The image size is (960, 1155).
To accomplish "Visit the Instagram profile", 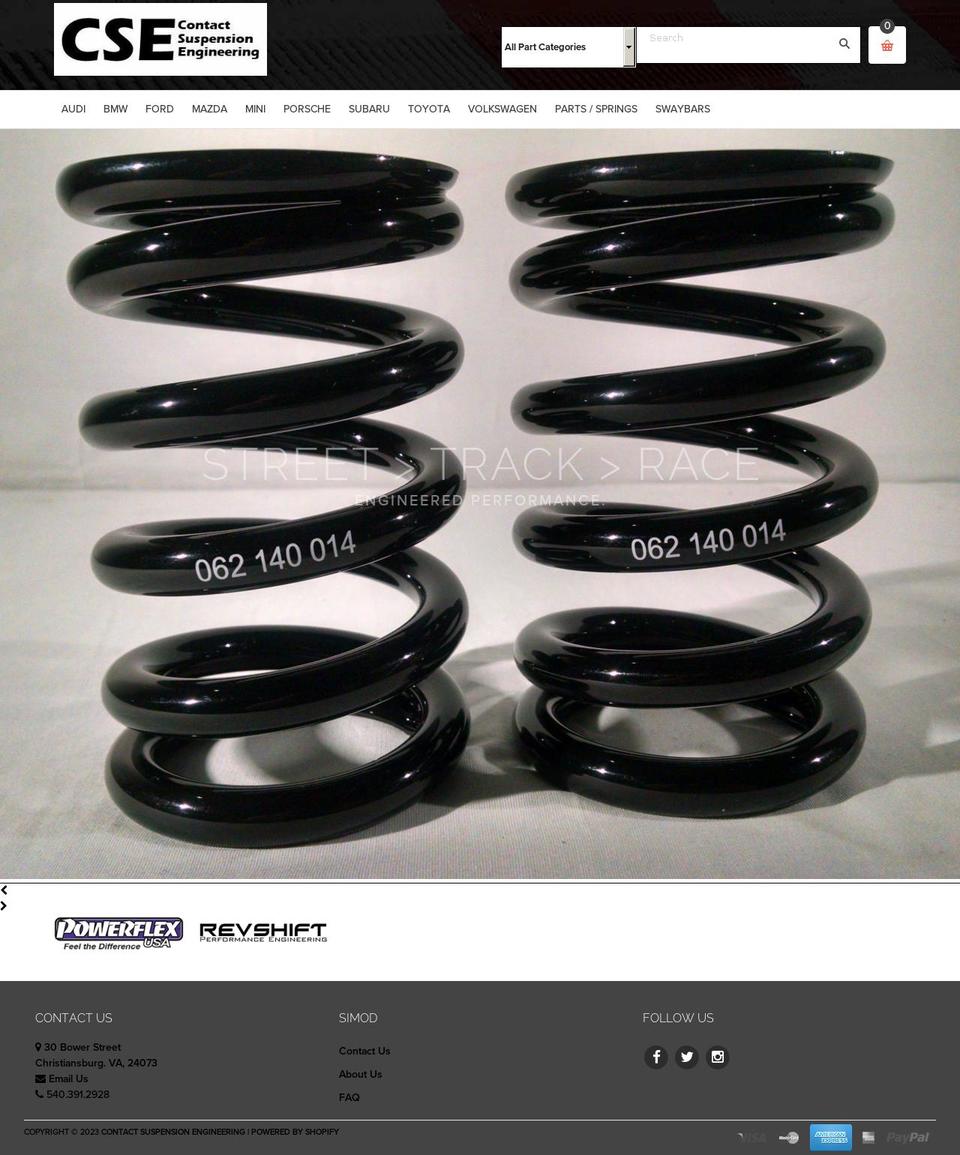I will coord(717,1057).
